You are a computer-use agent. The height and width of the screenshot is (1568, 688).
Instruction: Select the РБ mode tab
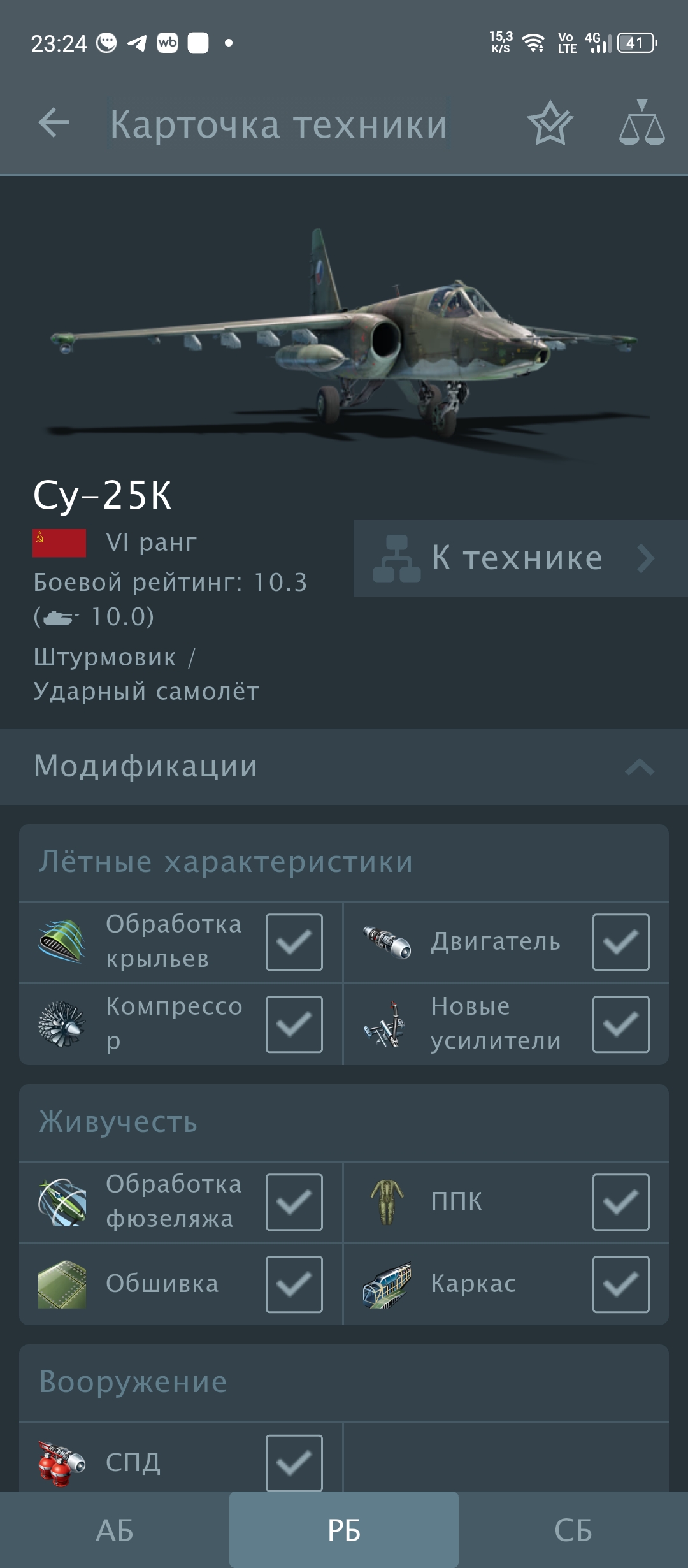344,1530
